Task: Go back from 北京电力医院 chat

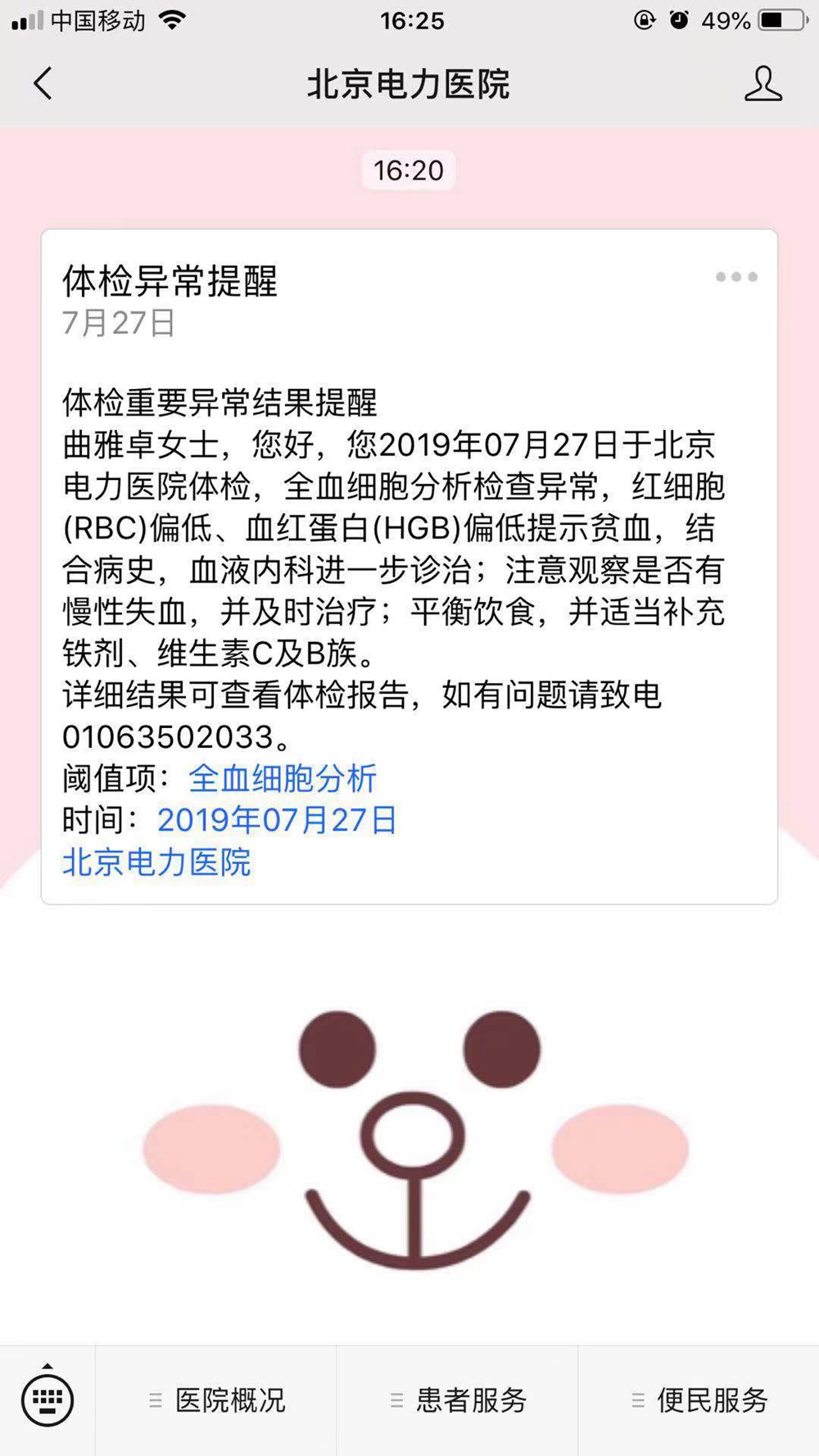Action: [x=43, y=84]
